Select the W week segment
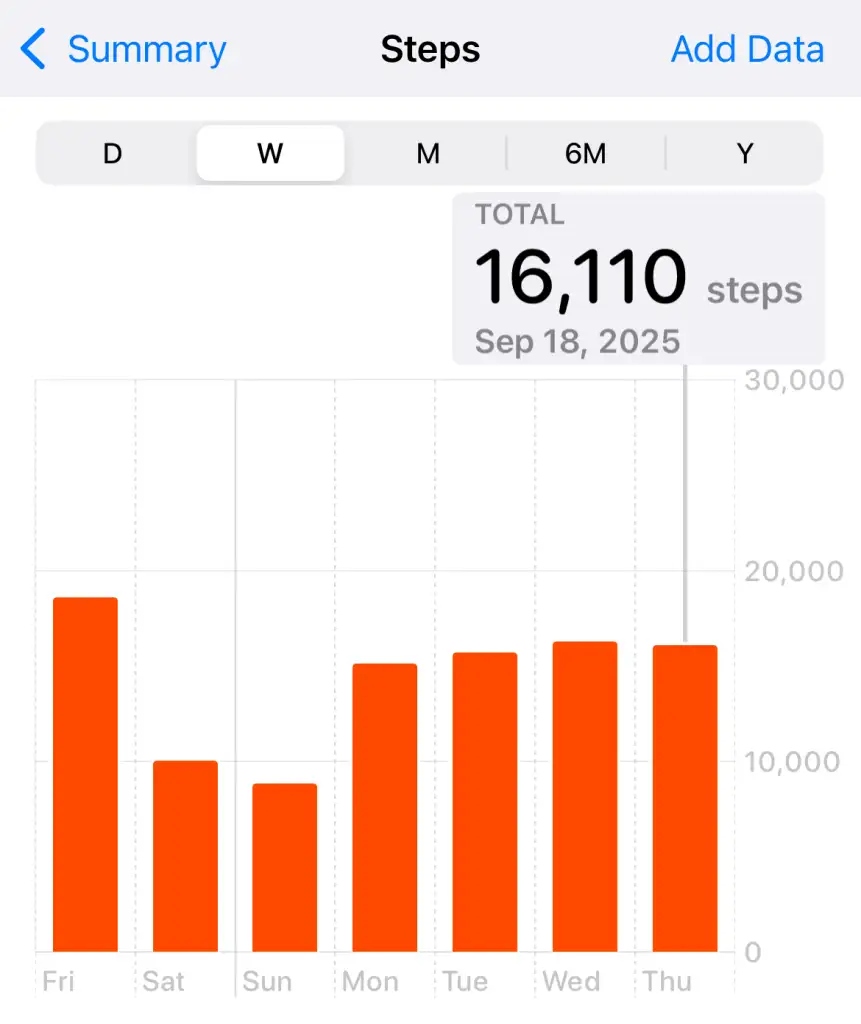The image size is (861, 1024). point(270,153)
